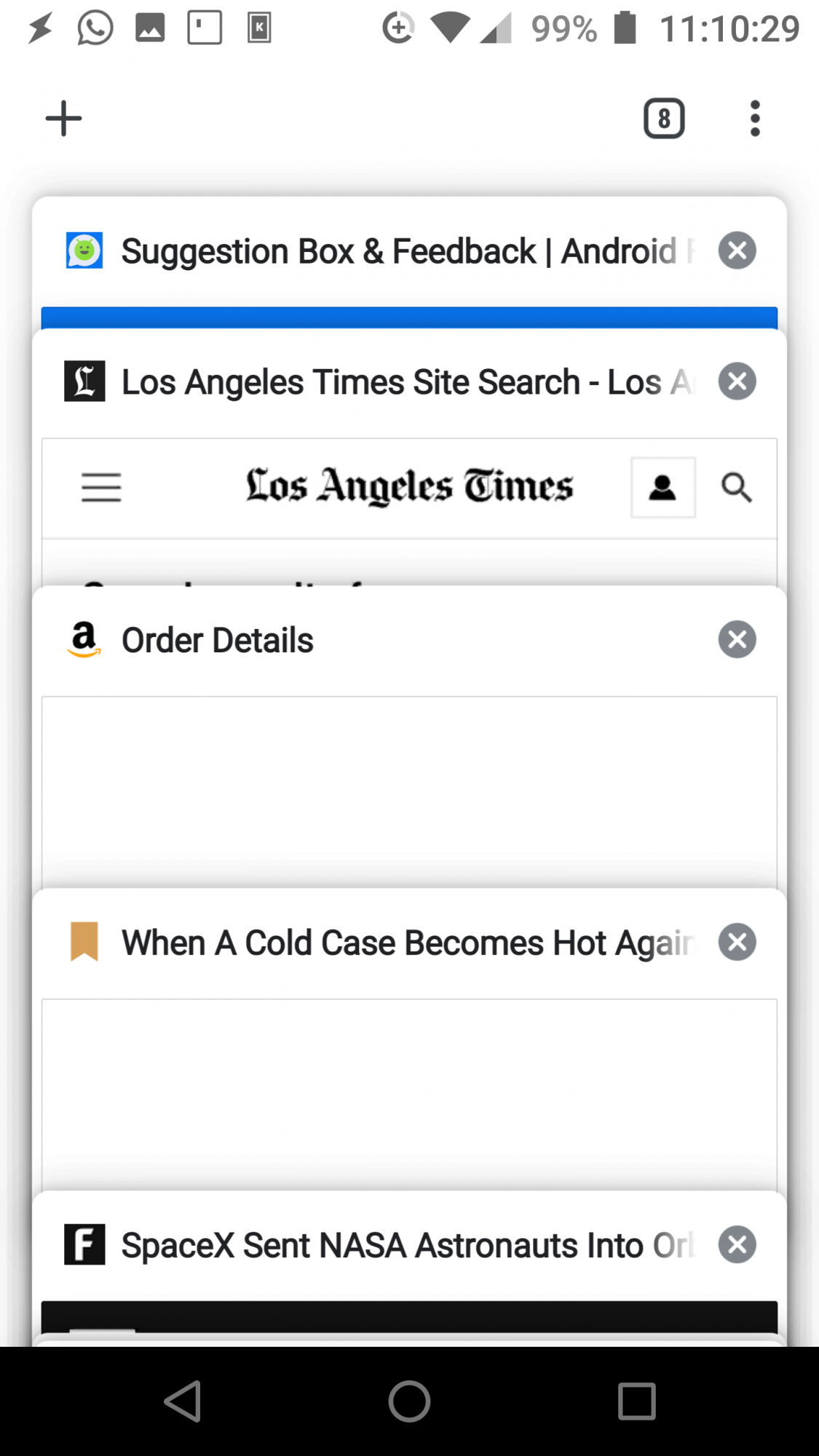Screen dimensions: 819x1456
Task: Tap the system recent apps button
Action: (x=636, y=1401)
